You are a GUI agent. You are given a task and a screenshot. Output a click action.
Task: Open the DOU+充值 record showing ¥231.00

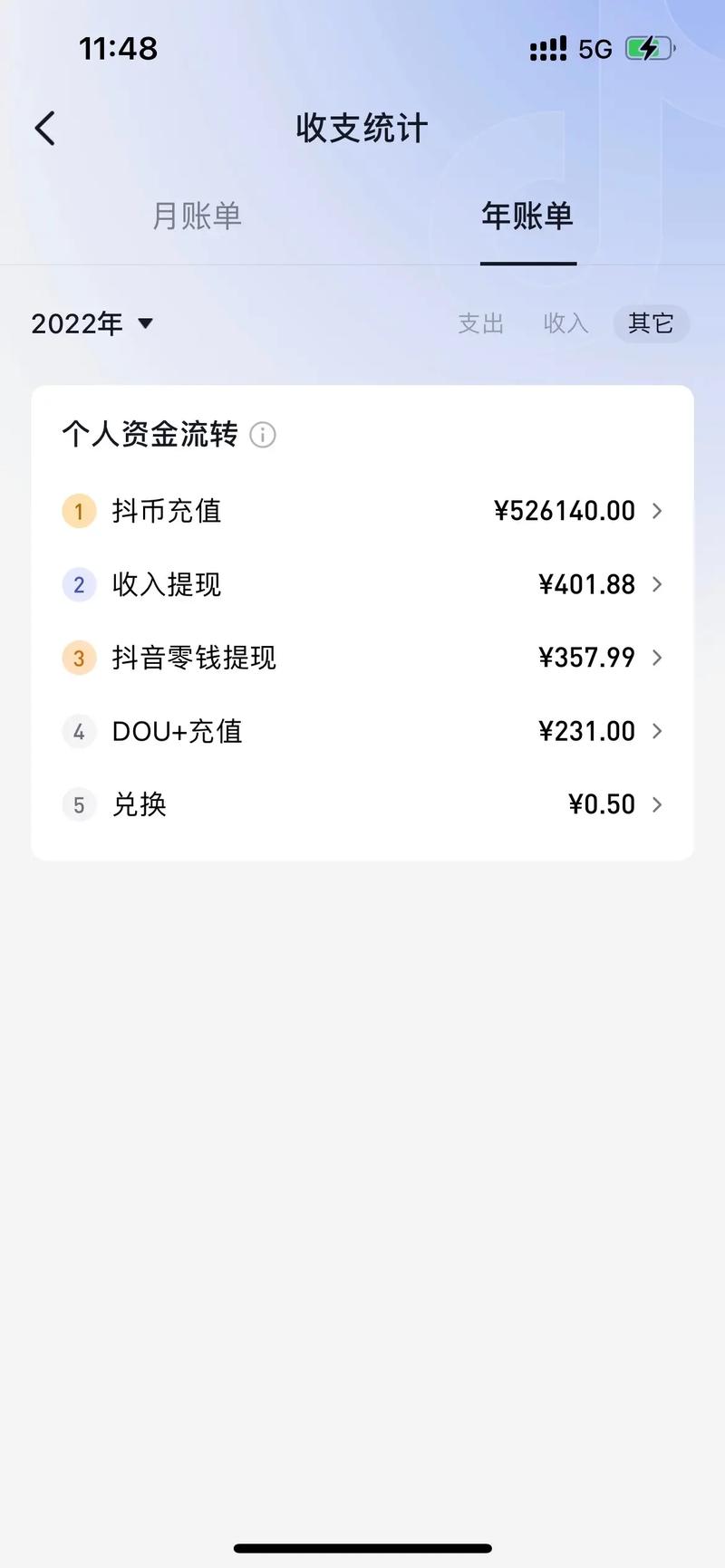(x=362, y=731)
